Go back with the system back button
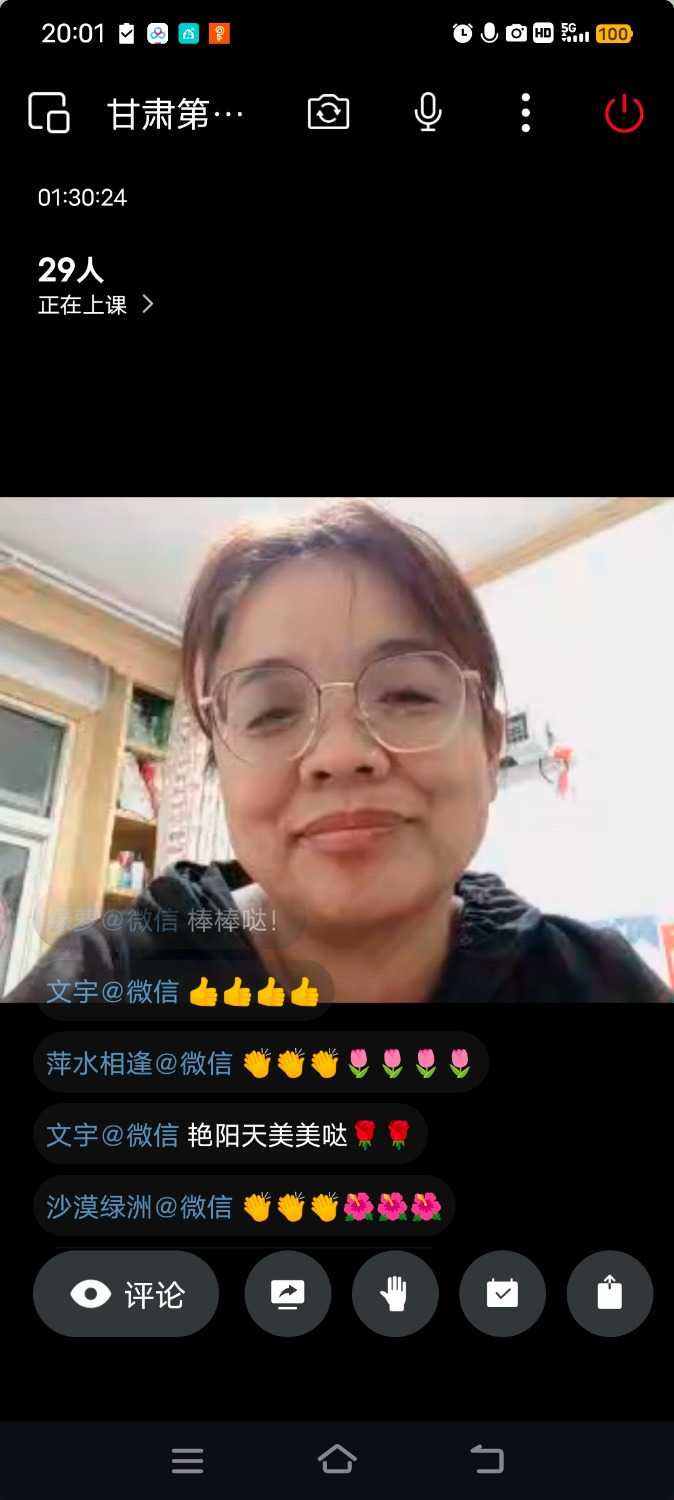 (x=487, y=1460)
